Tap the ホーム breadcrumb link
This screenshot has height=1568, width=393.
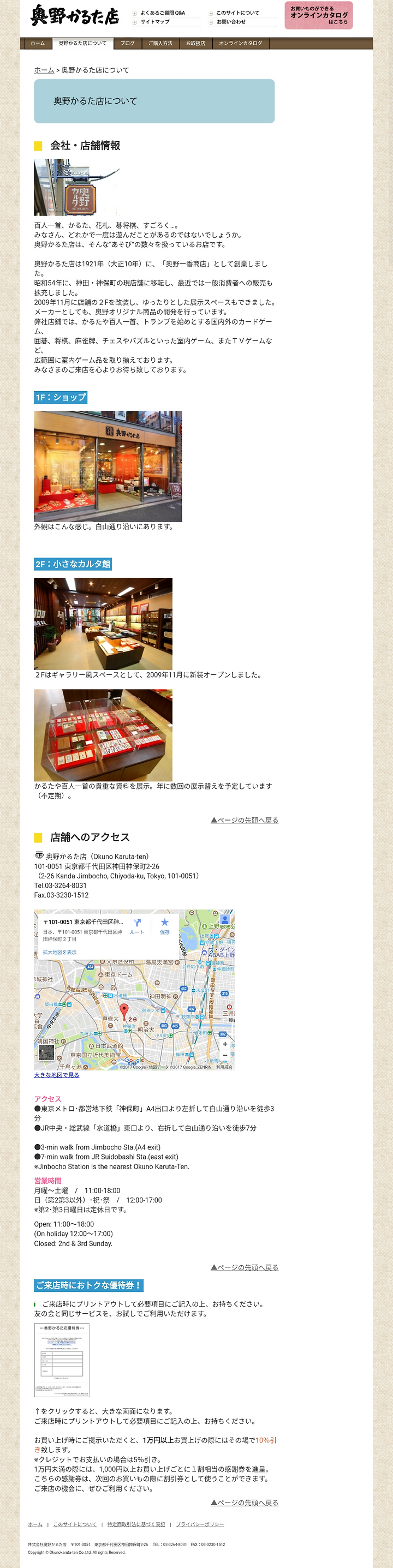click(44, 70)
